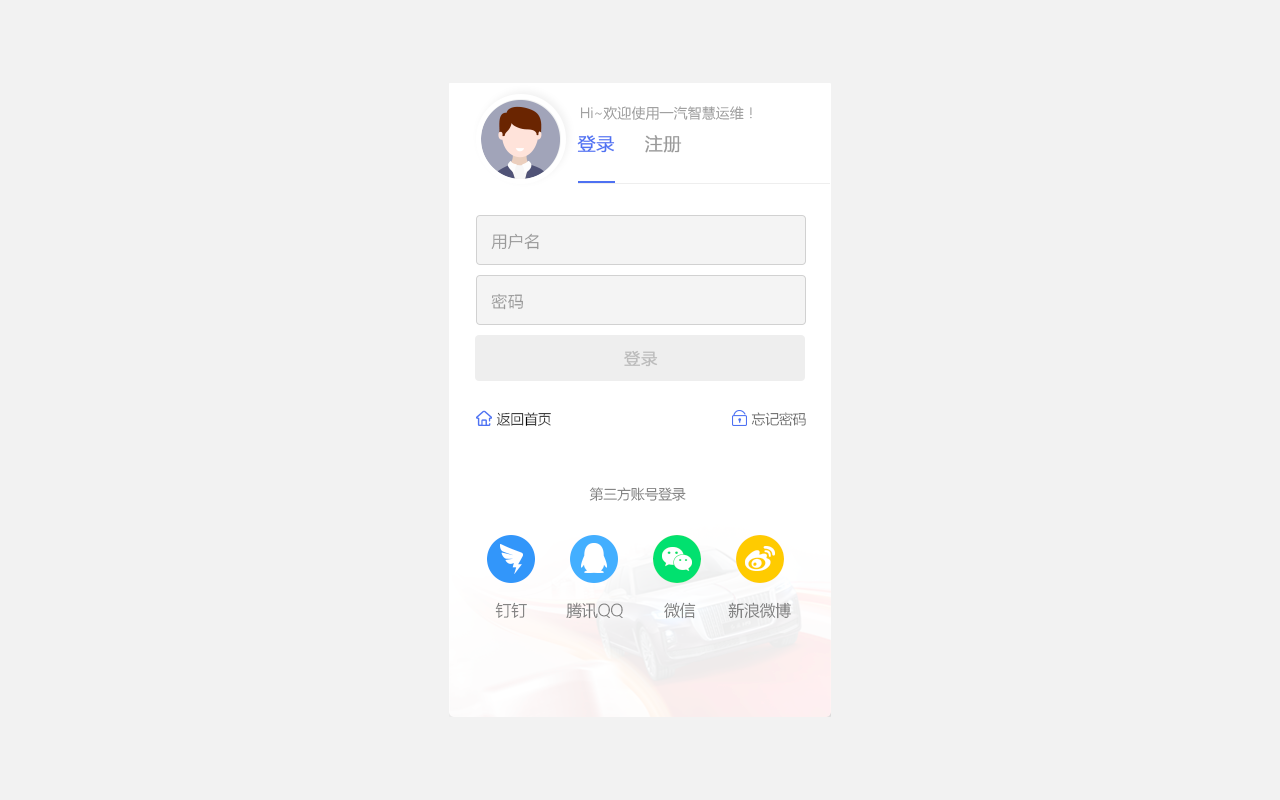Focus the 用户名 input field
1280x800 pixels.
[x=640, y=241]
